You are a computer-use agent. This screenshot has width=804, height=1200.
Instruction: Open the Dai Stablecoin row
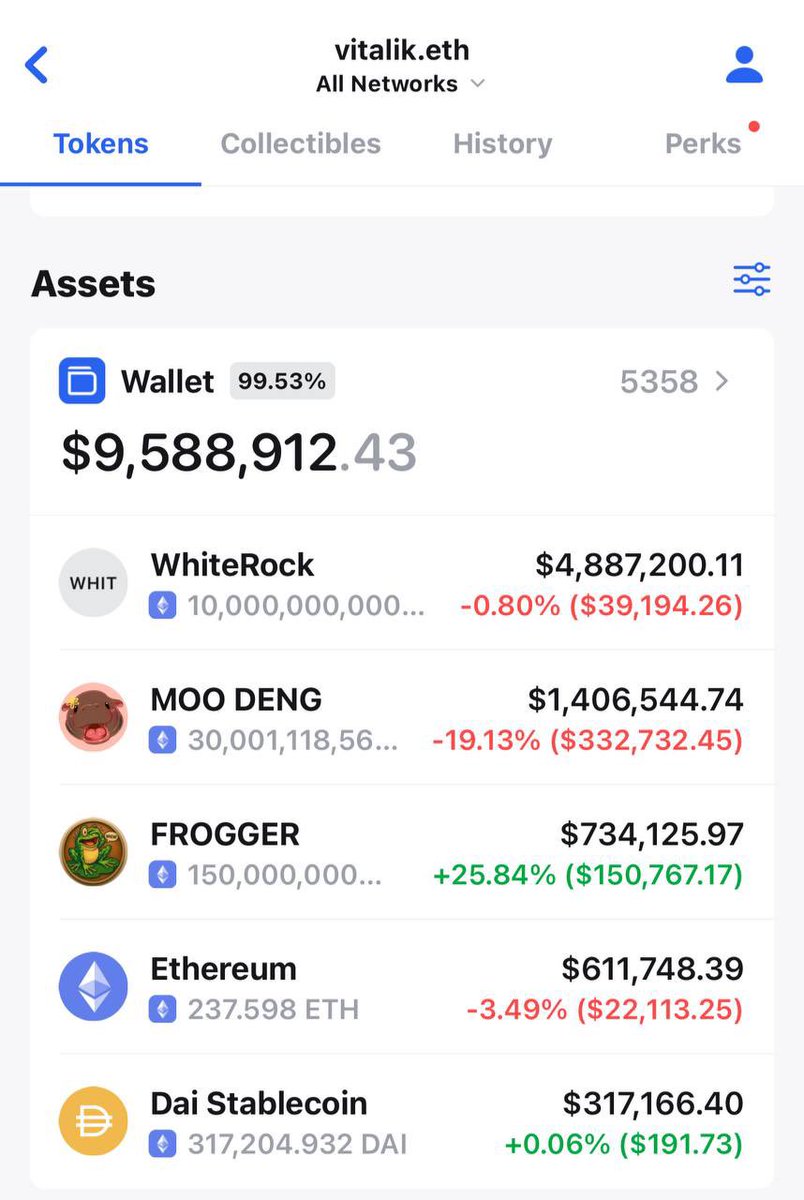(x=400, y=1122)
